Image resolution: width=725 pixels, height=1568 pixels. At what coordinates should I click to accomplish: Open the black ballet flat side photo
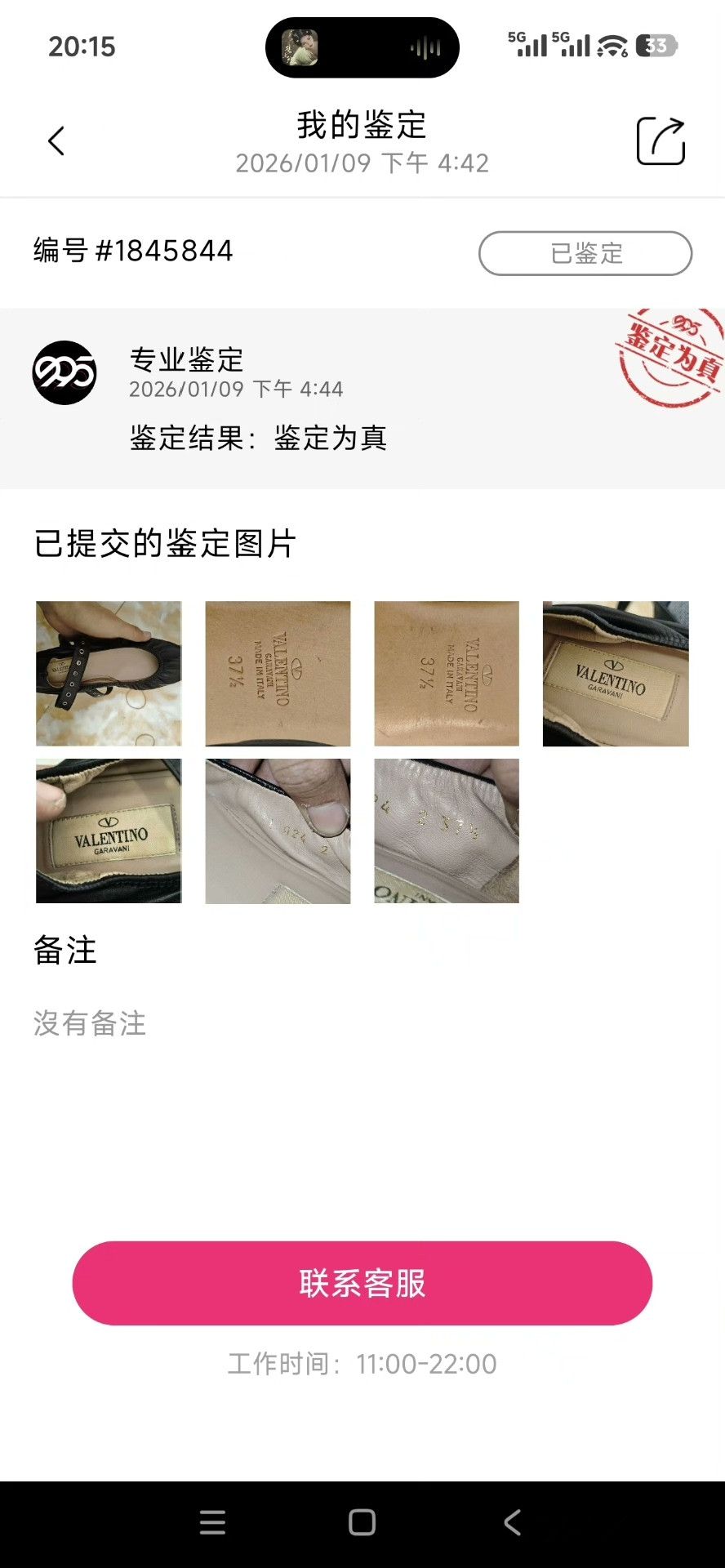coord(109,674)
